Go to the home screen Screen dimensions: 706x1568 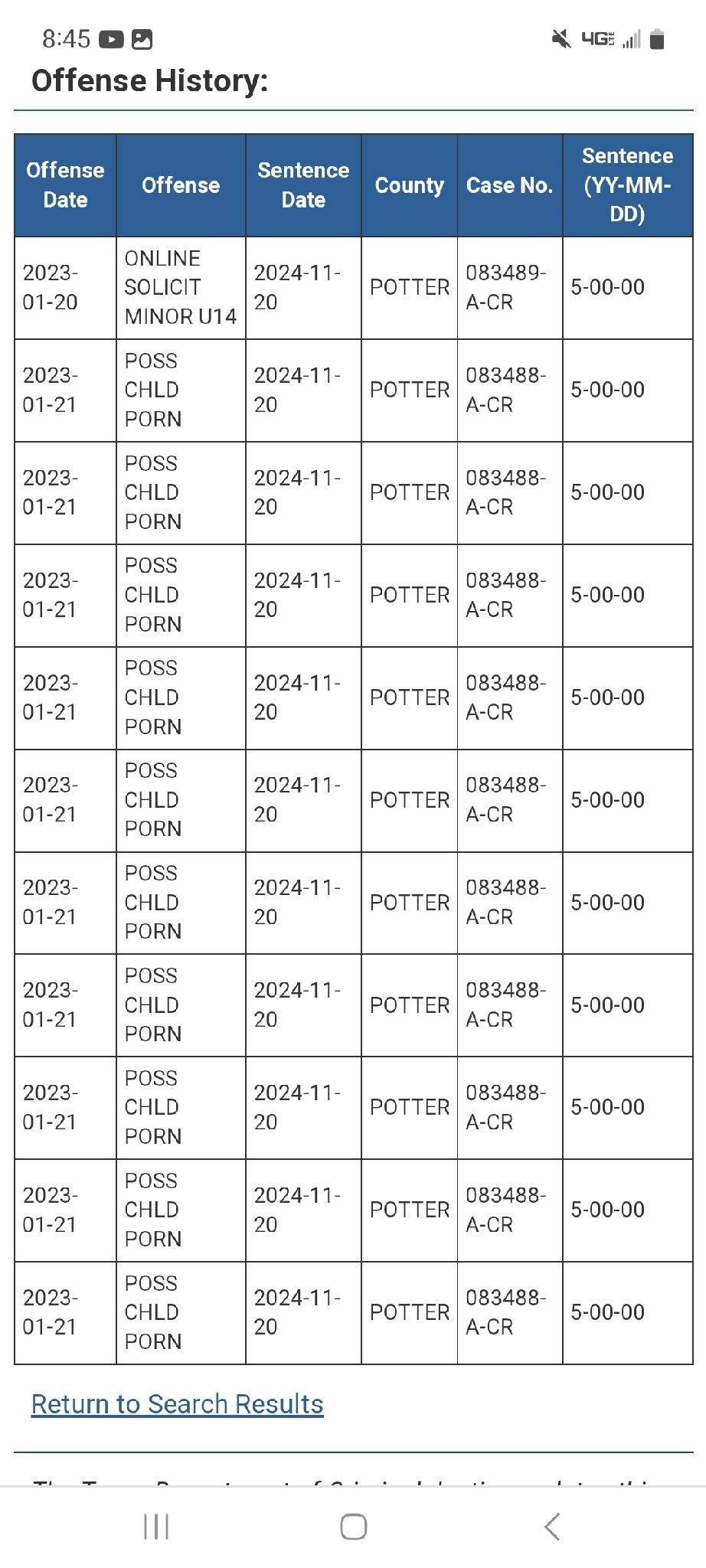click(353, 1527)
